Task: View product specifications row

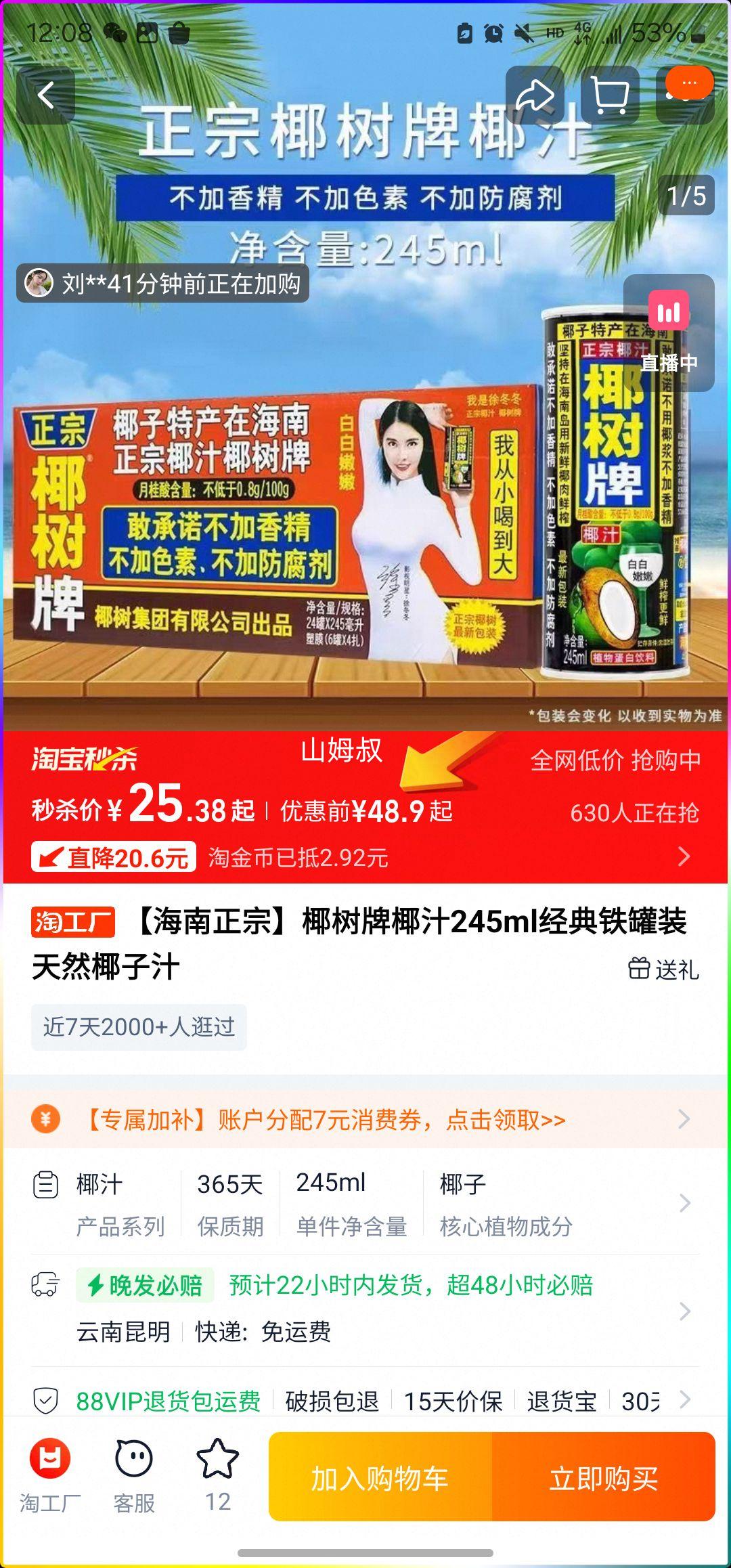Action: [365, 1204]
